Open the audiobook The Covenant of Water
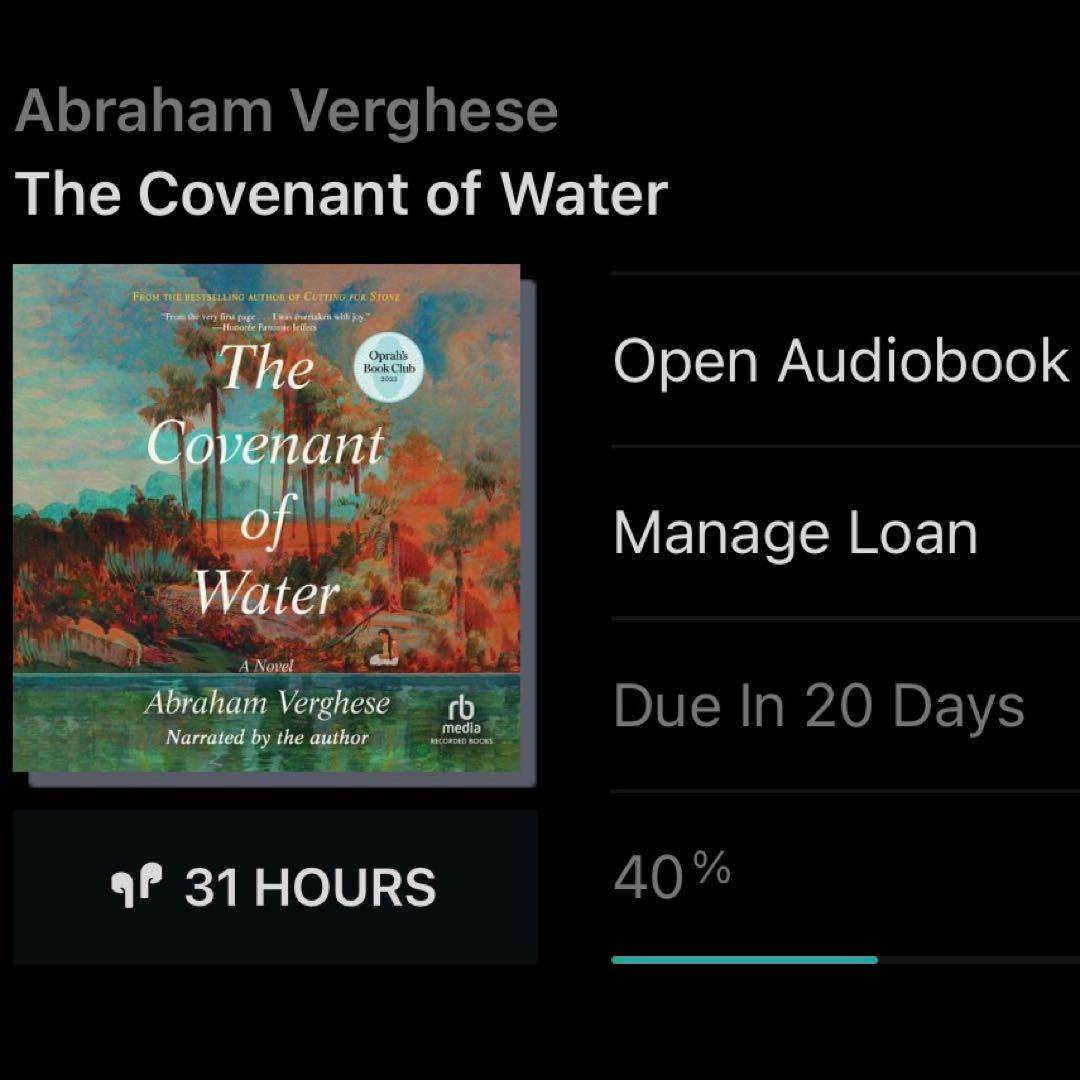The height and width of the screenshot is (1080, 1080). coord(840,360)
